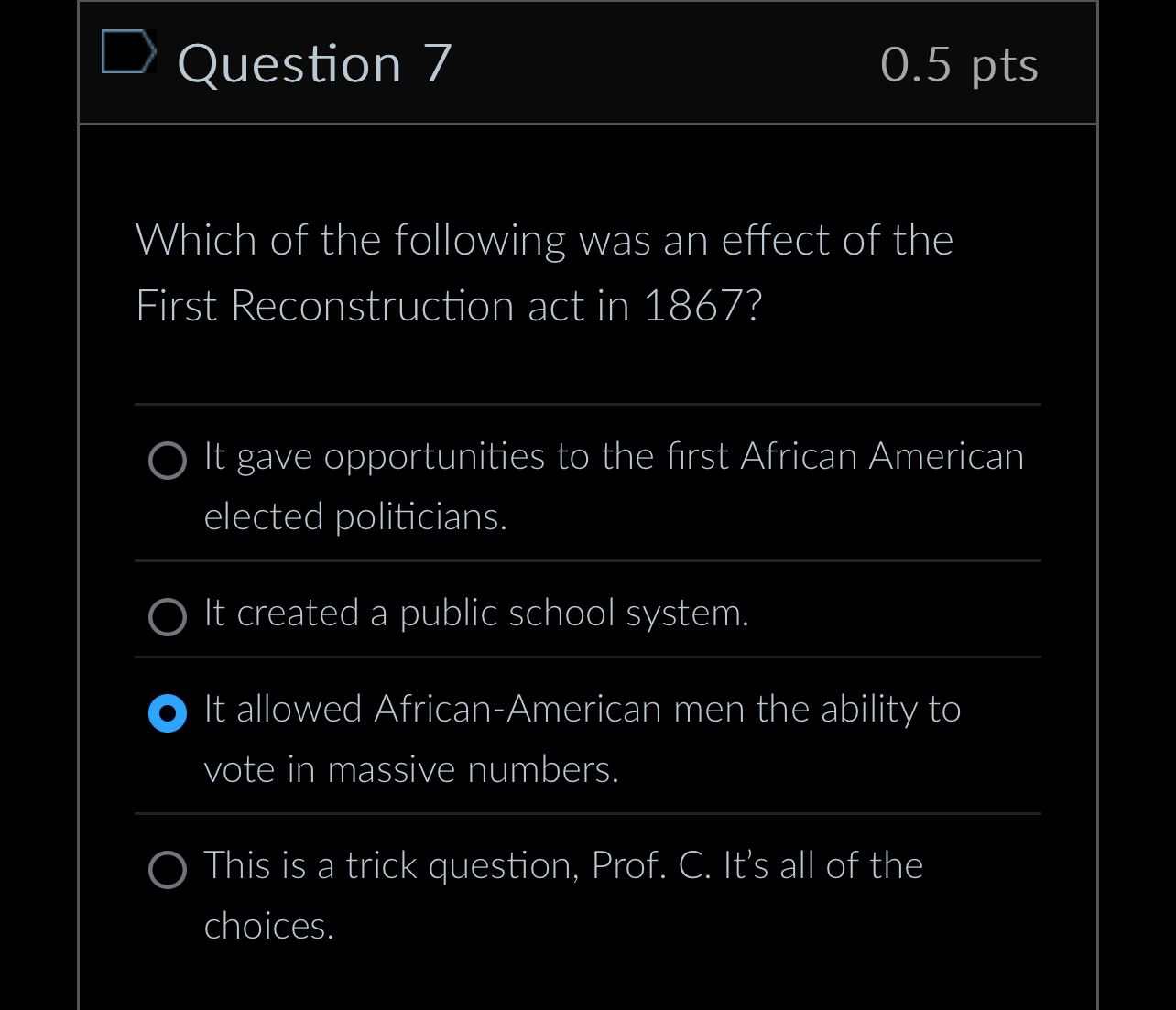Select 'It gave opportunities to the first African American elected politicians'
The width and height of the screenshot is (1176, 1010).
click(168, 461)
